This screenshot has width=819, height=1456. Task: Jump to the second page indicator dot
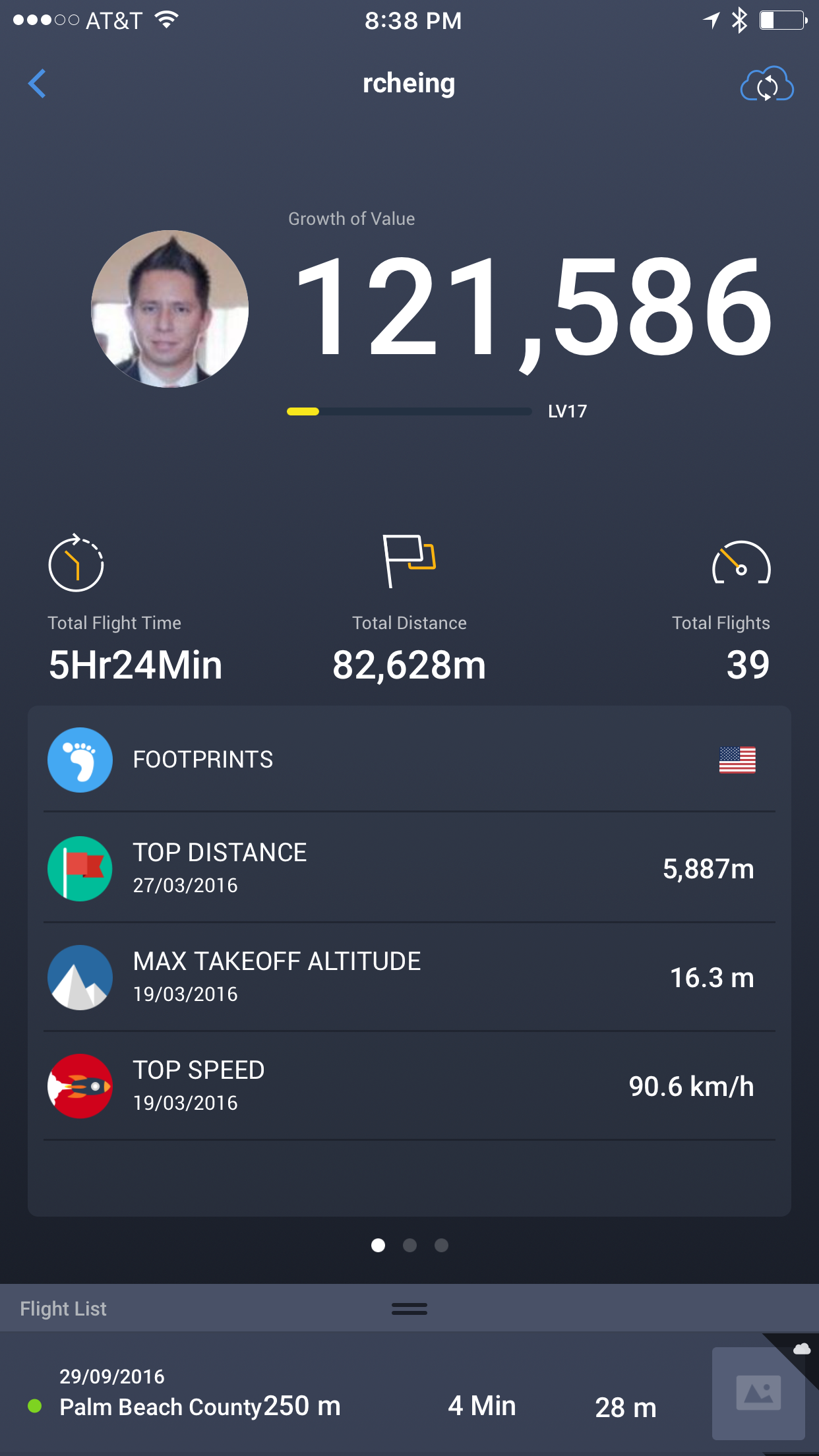[409, 1245]
